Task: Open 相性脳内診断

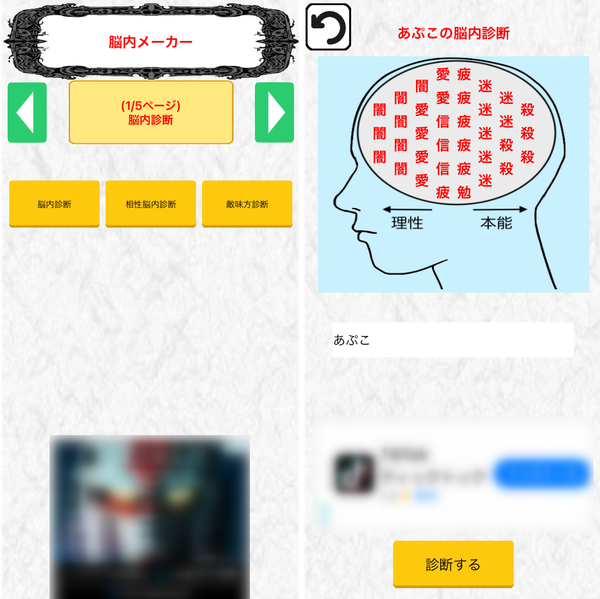Action: pyautogui.click(x=151, y=204)
